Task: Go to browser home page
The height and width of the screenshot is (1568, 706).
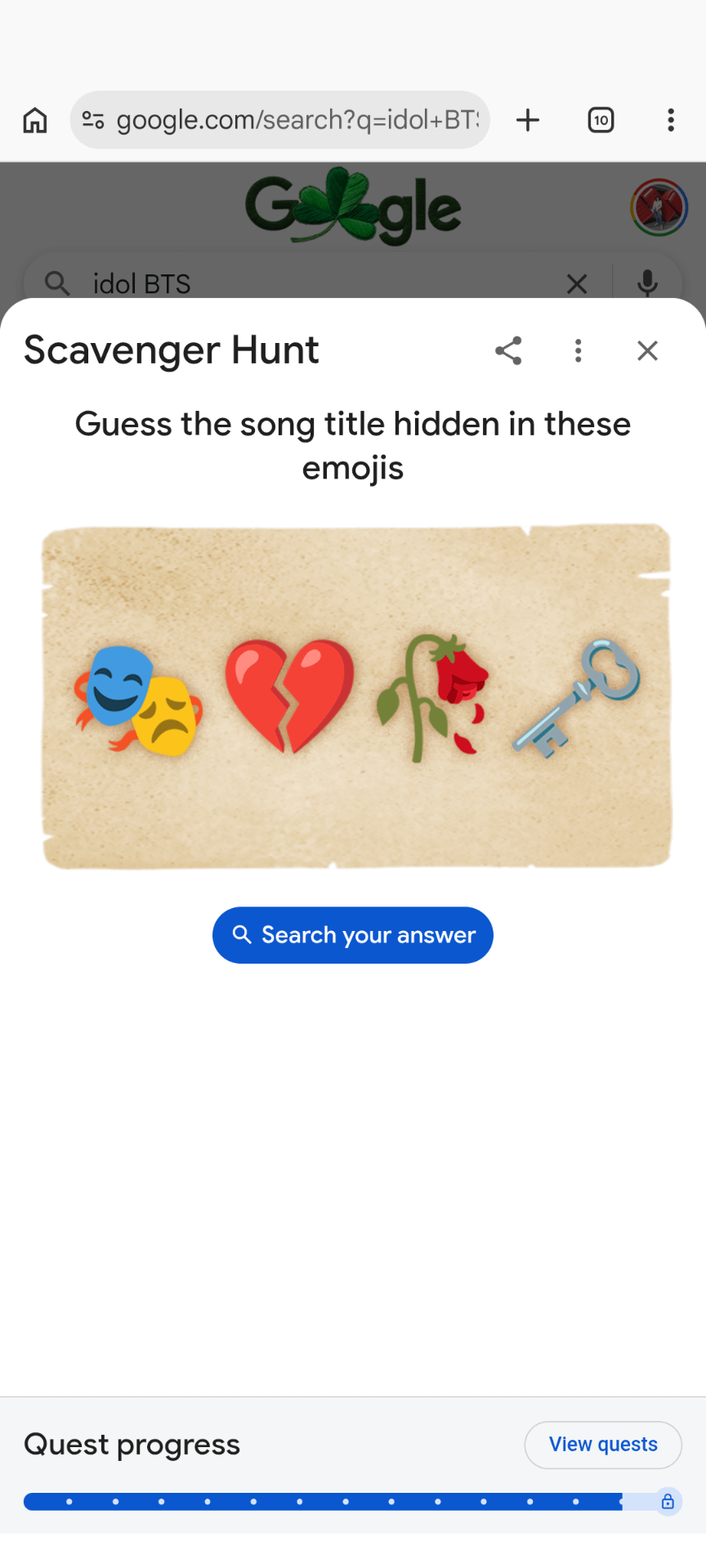Action: tap(35, 120)
